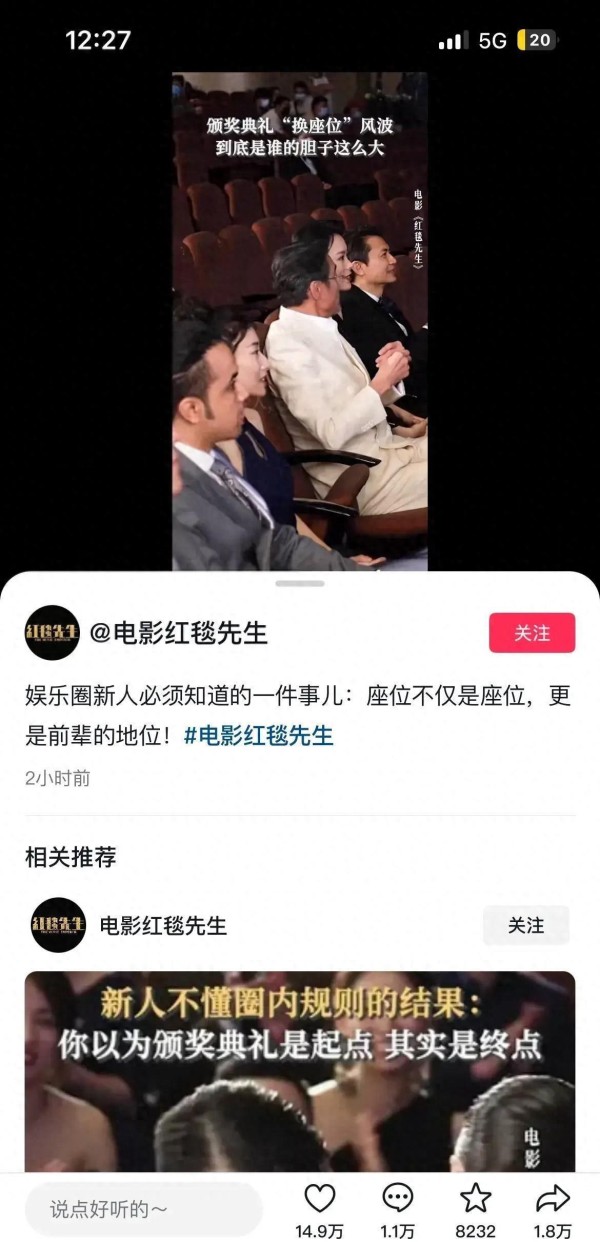Image resolution: width=600 pixels, height=1242 pixels.
Task: Tap the playing video to pause it
Action: (300, 321)
